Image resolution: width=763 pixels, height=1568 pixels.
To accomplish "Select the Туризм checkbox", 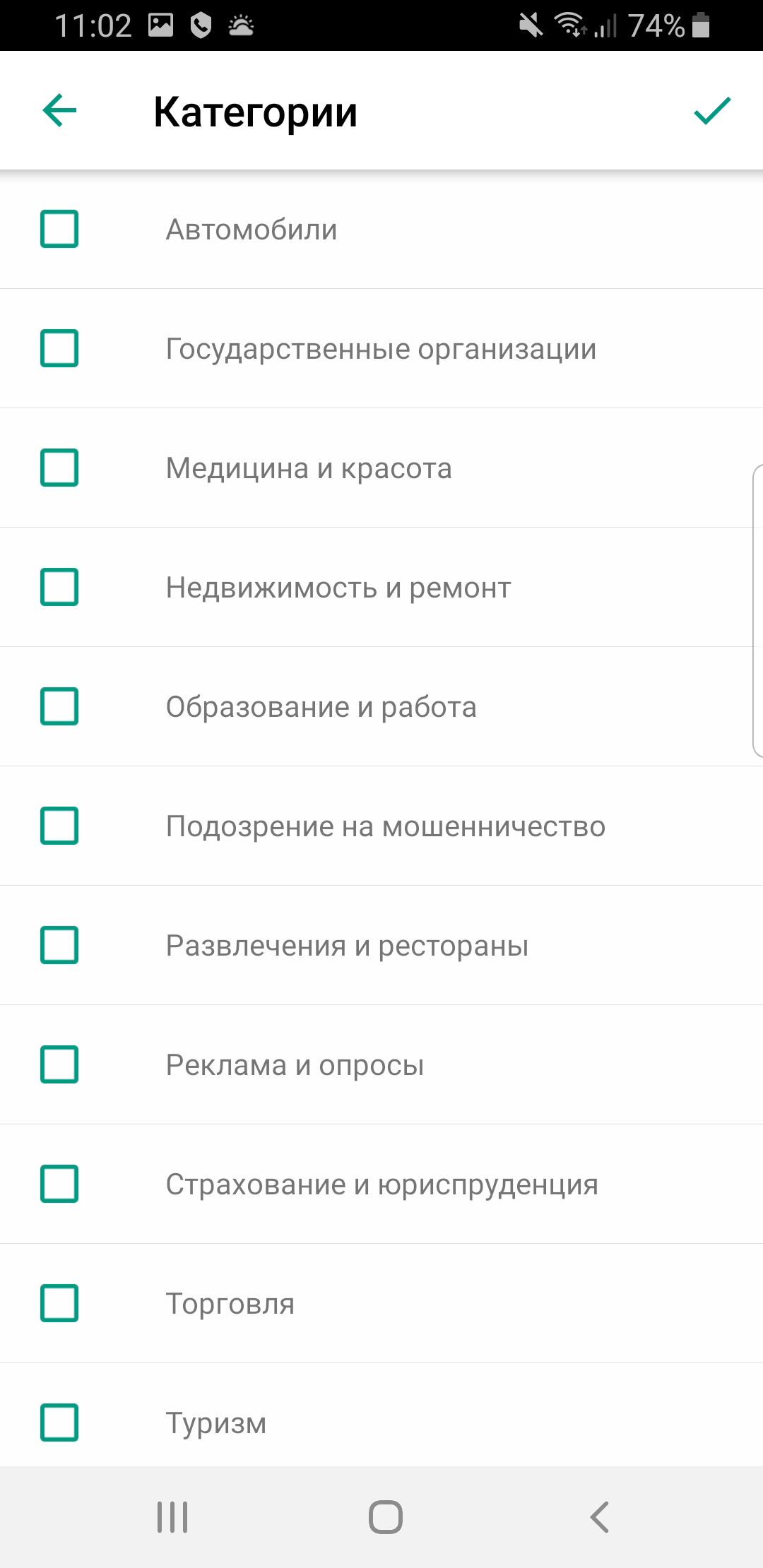I will click(59, 1422).
